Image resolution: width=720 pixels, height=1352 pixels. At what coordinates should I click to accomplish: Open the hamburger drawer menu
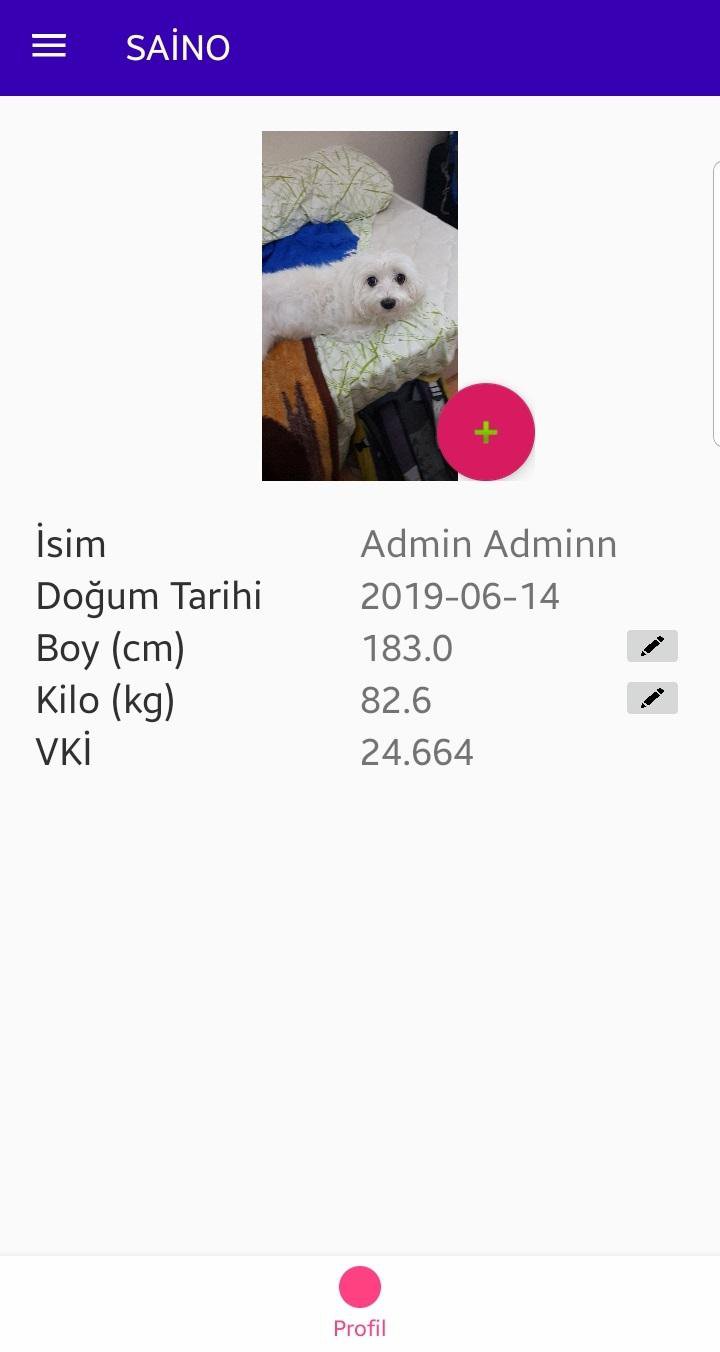(x=49, y=47)
